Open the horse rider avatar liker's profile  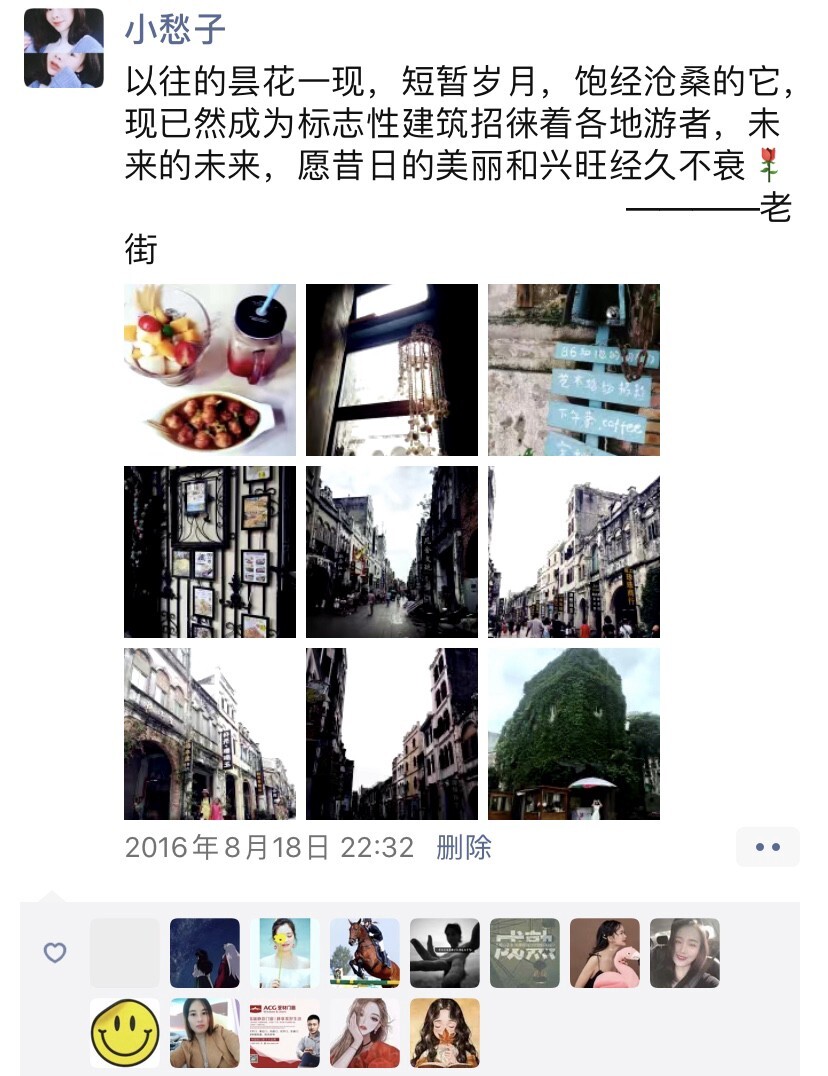click(x=365, y=953)
